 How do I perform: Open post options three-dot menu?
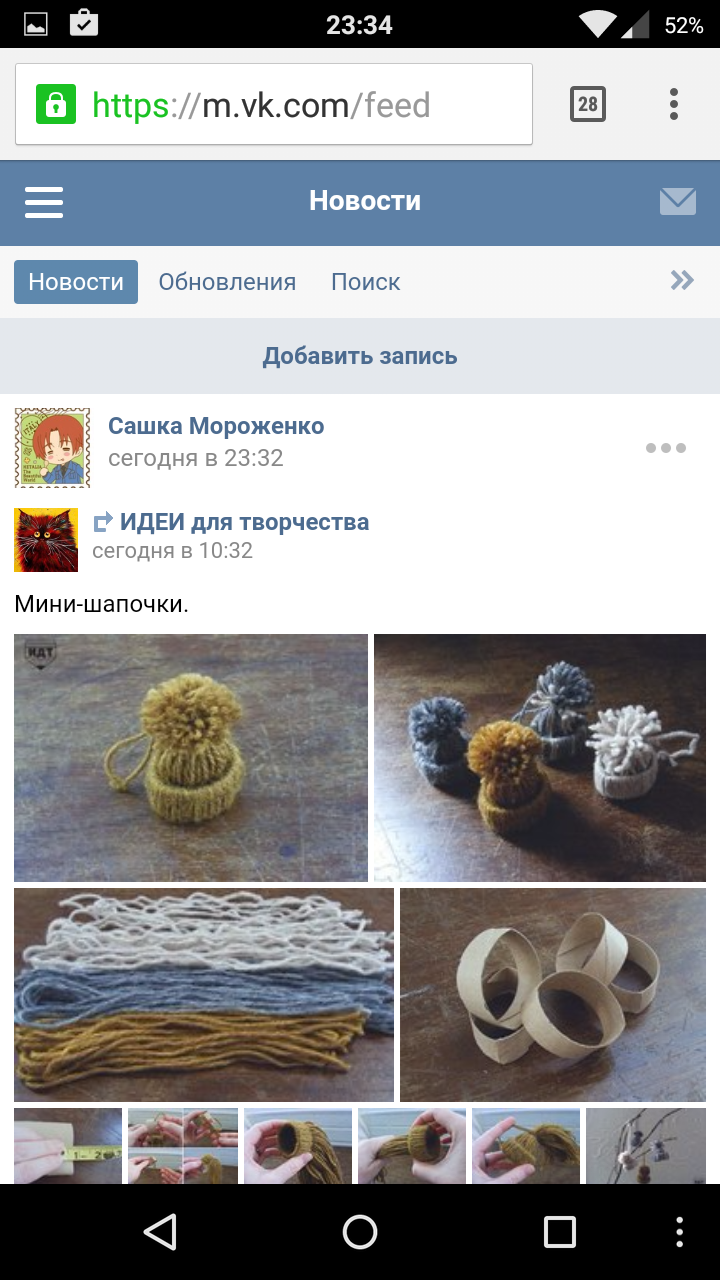(666, 448)
